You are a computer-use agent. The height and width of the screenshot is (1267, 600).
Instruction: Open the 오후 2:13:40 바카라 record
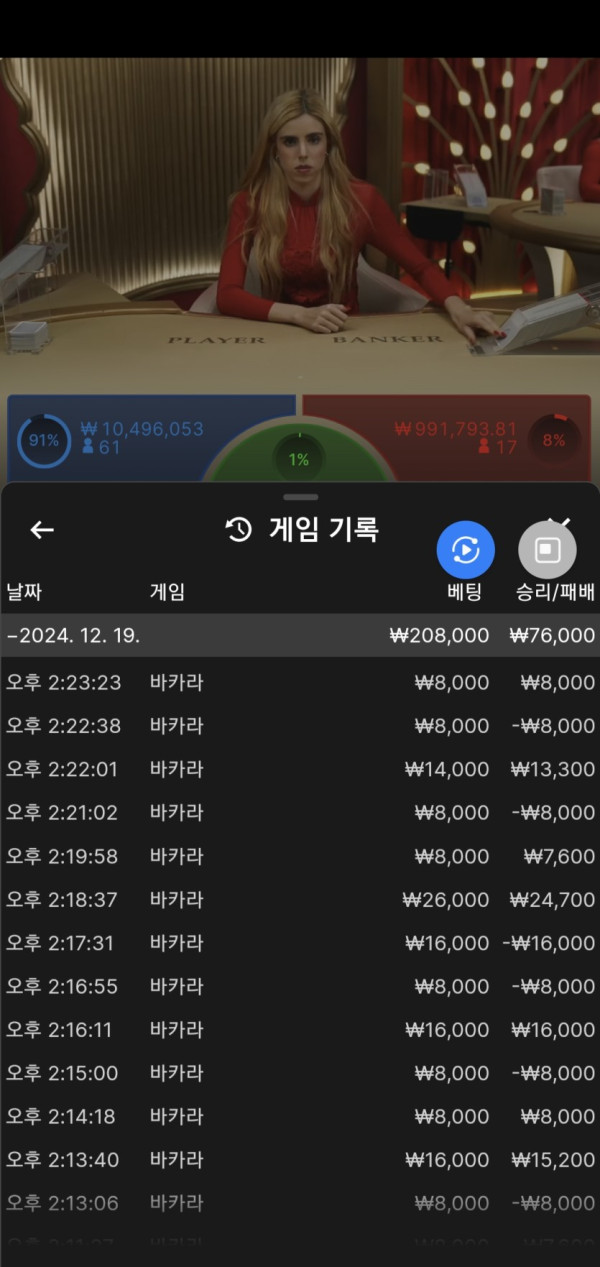pyautogui.click(x=300, y=1160)
